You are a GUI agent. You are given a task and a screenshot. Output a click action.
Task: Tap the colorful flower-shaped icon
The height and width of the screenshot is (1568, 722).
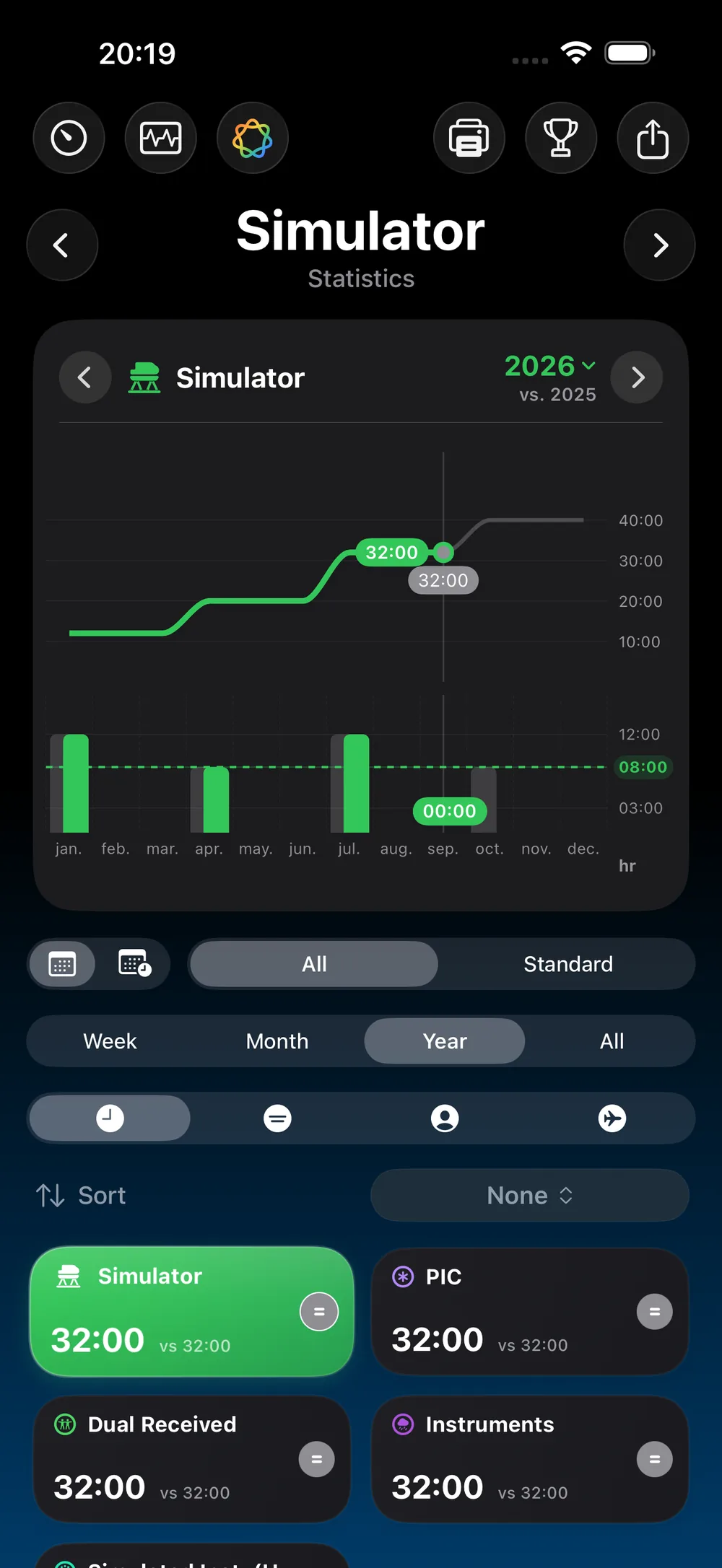pyautogui.click(x=253, y=138)
